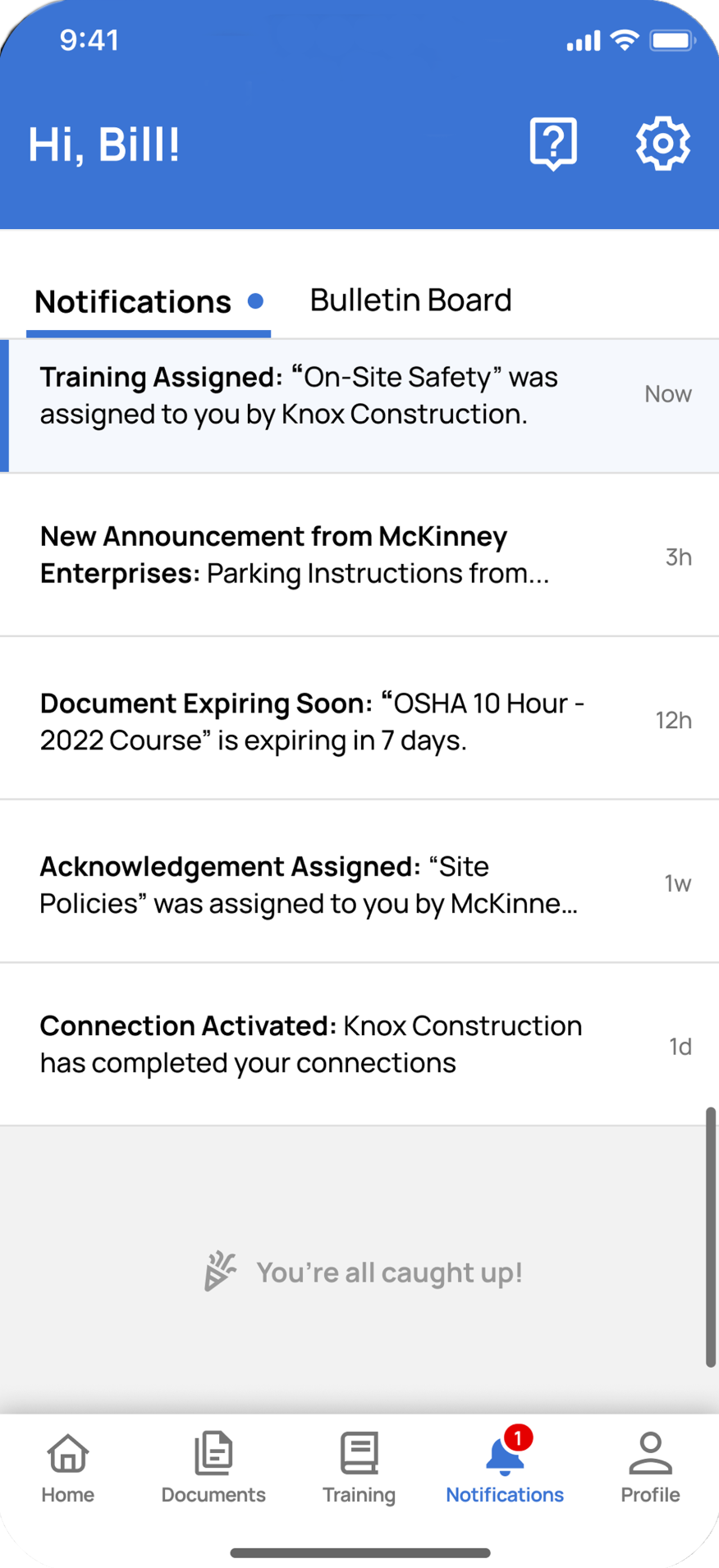Switch to the Bulletin Board tab
719x1568 pixels.
410,300
